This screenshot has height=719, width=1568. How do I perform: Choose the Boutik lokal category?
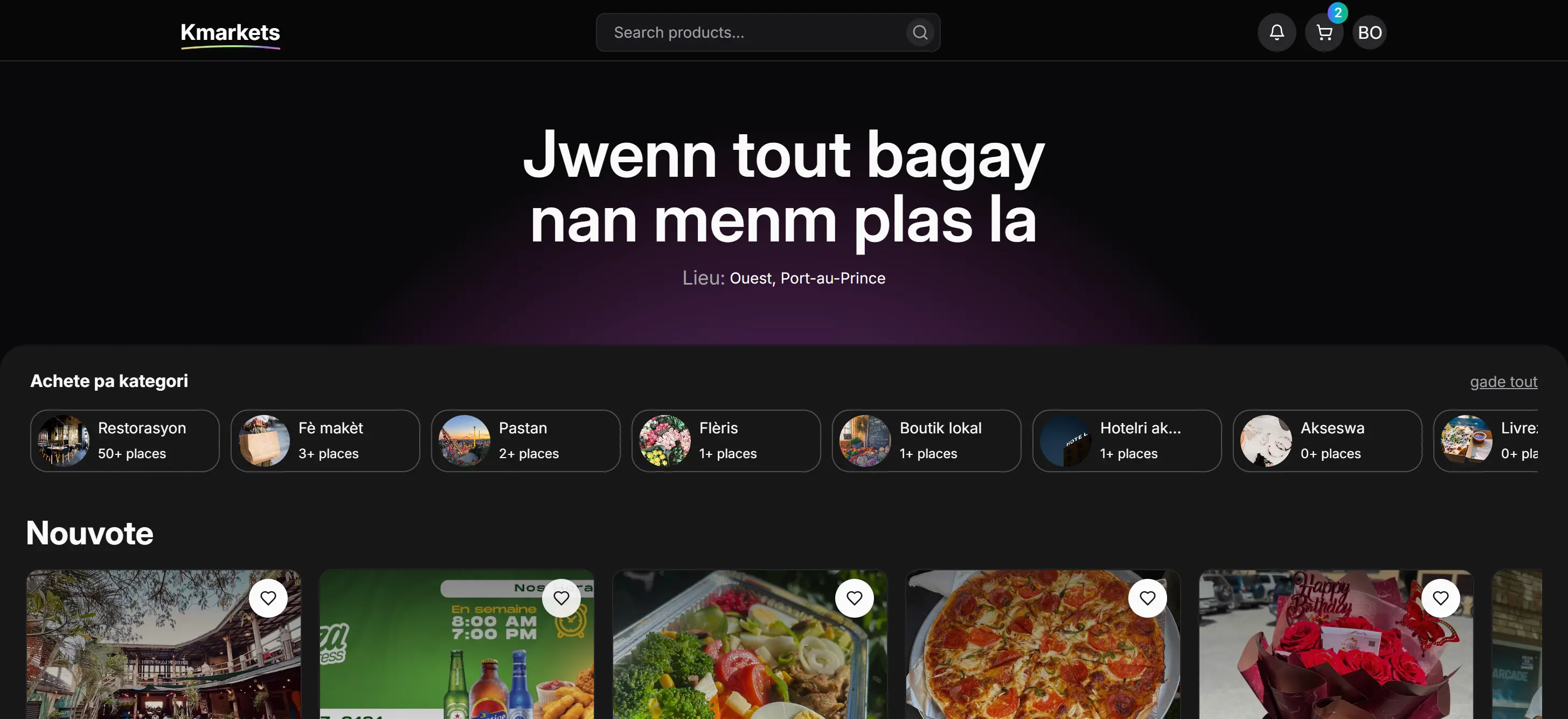(x=926, y=440)
